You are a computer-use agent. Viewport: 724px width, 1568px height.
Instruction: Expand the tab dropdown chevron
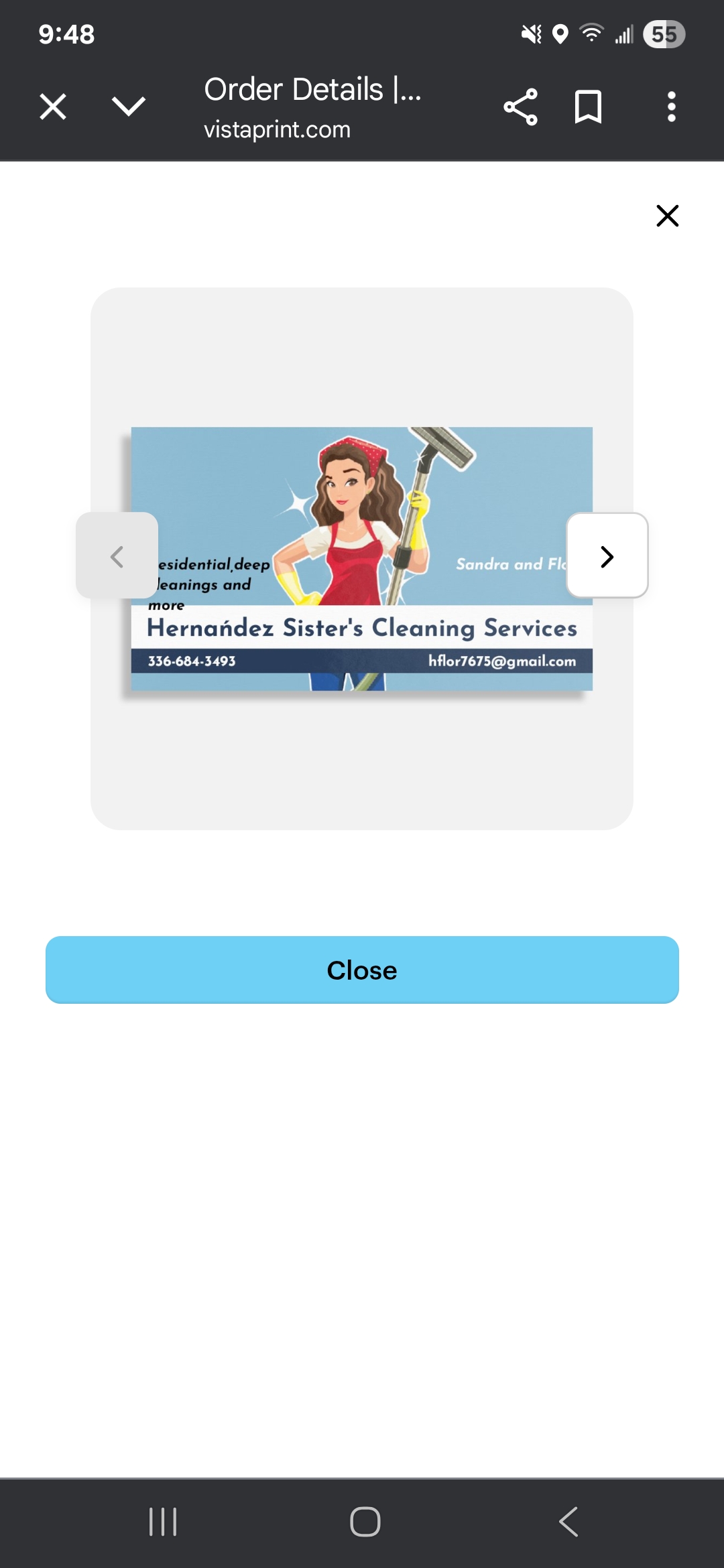tap(128, 107)
